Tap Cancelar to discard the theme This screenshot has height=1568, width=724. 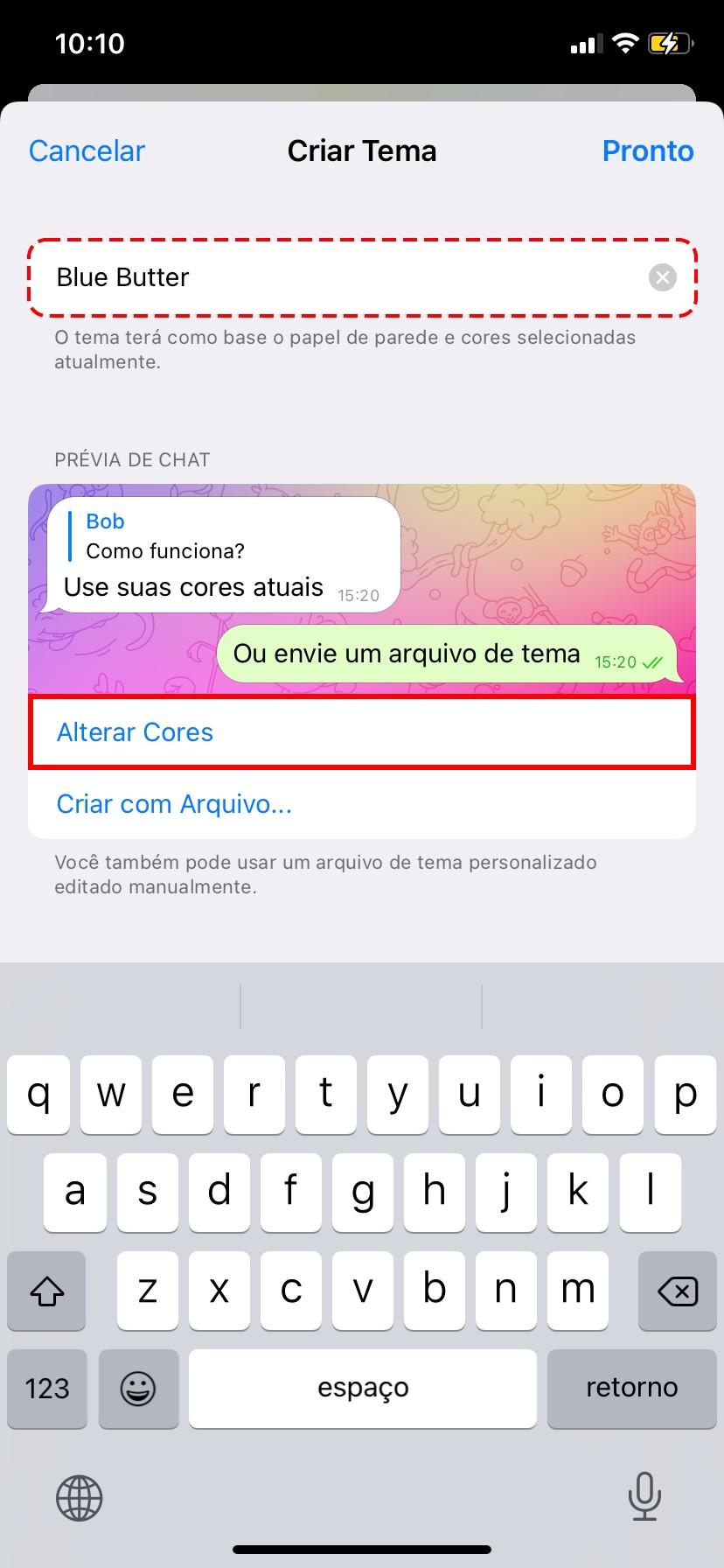tap(87, 150)
